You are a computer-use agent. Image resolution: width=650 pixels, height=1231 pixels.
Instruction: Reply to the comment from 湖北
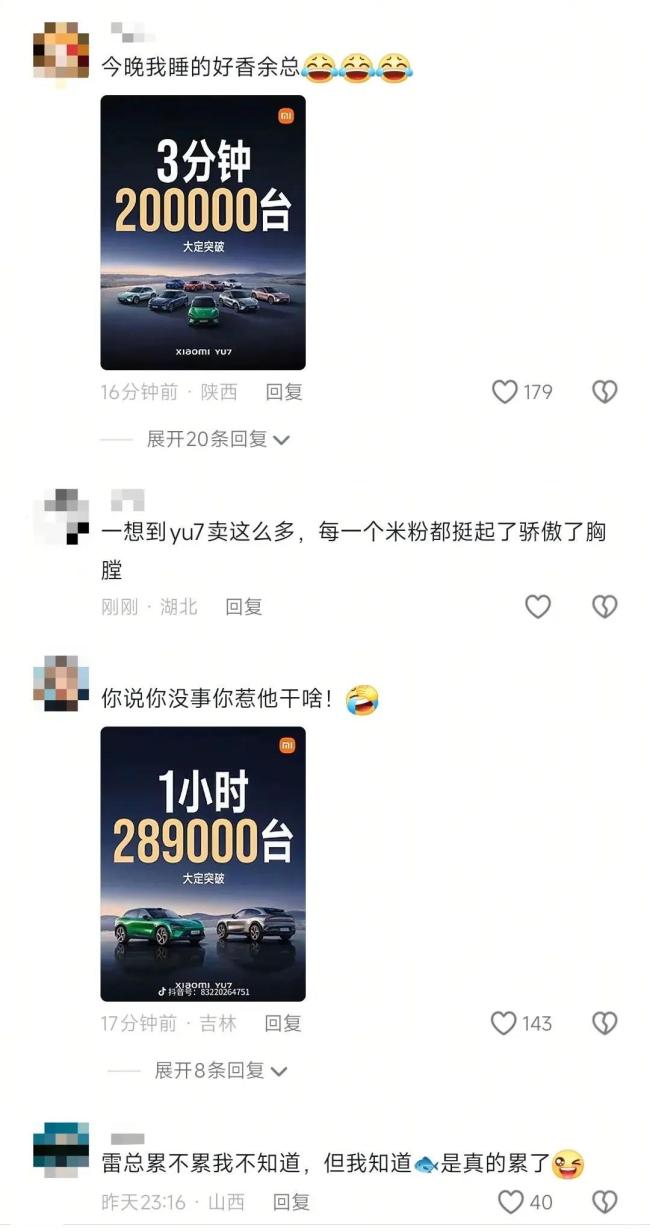click(x=244, y=606)
